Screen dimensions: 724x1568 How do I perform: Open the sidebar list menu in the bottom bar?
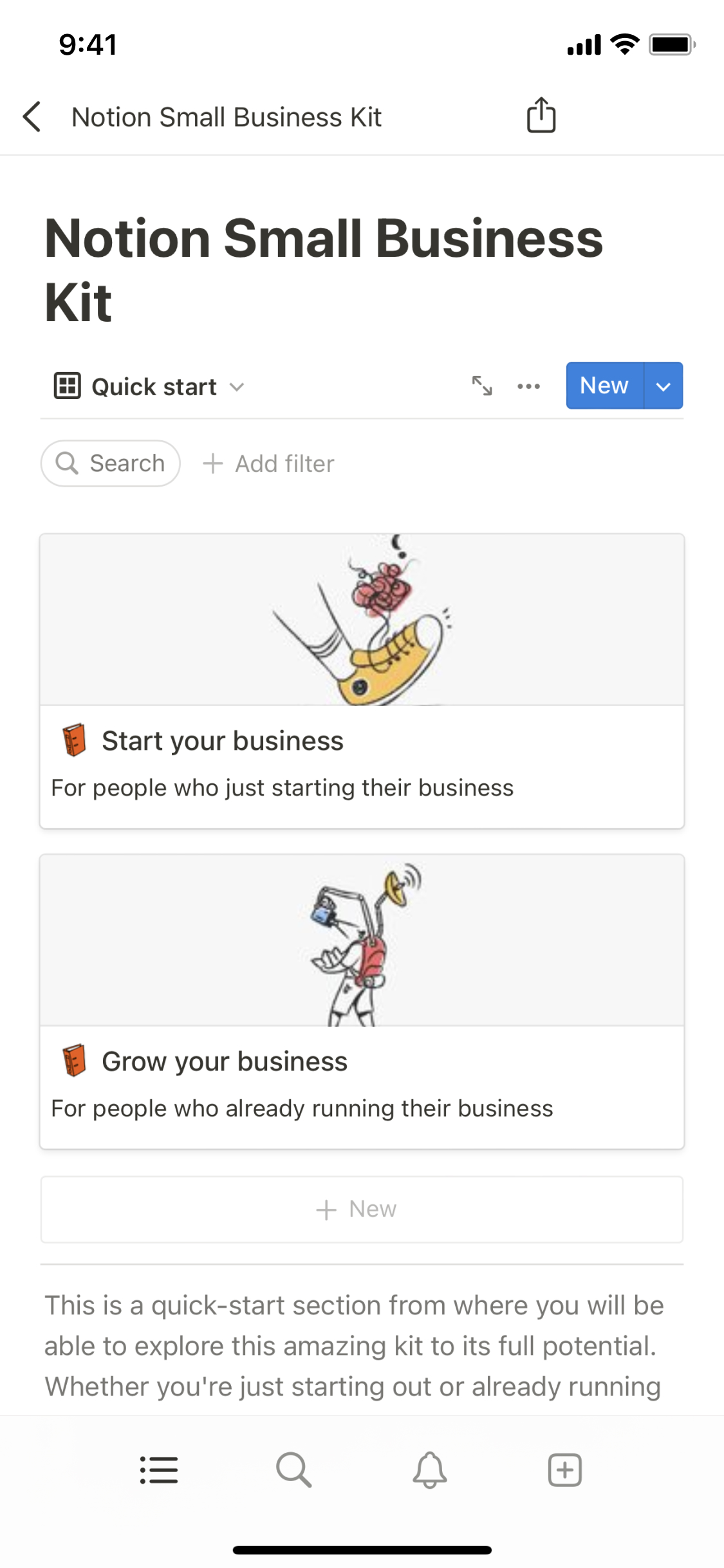[159, 1470]
